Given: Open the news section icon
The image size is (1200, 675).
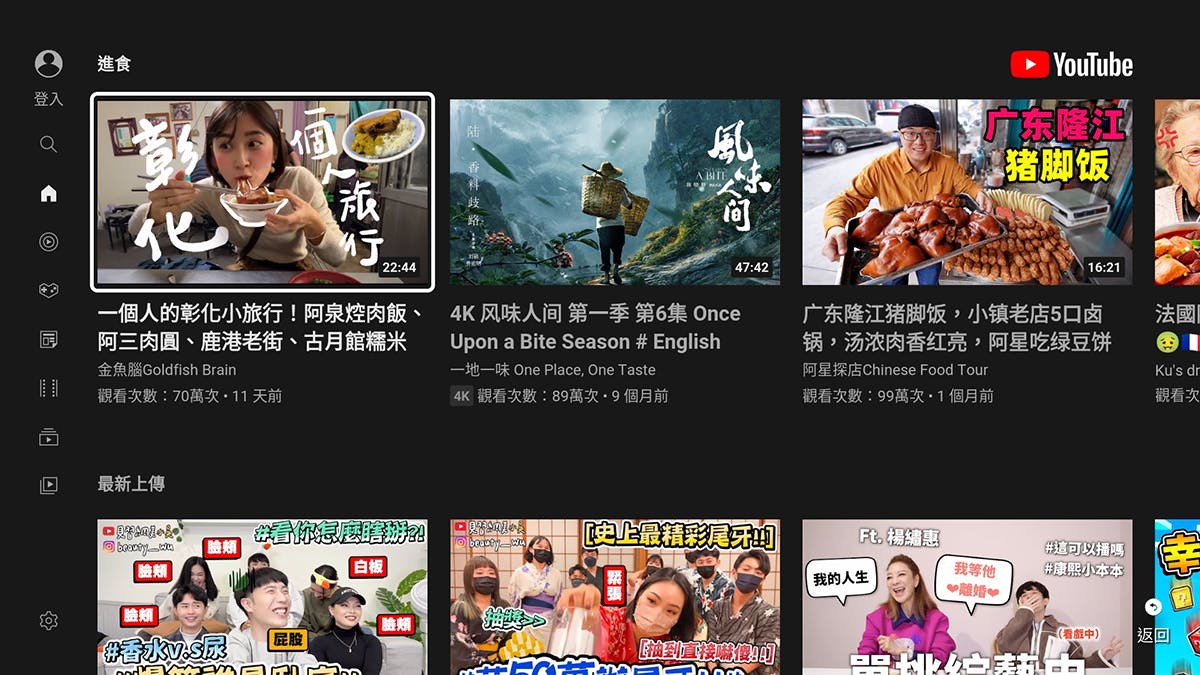Looking at the screenshot, I should [48, 339].
